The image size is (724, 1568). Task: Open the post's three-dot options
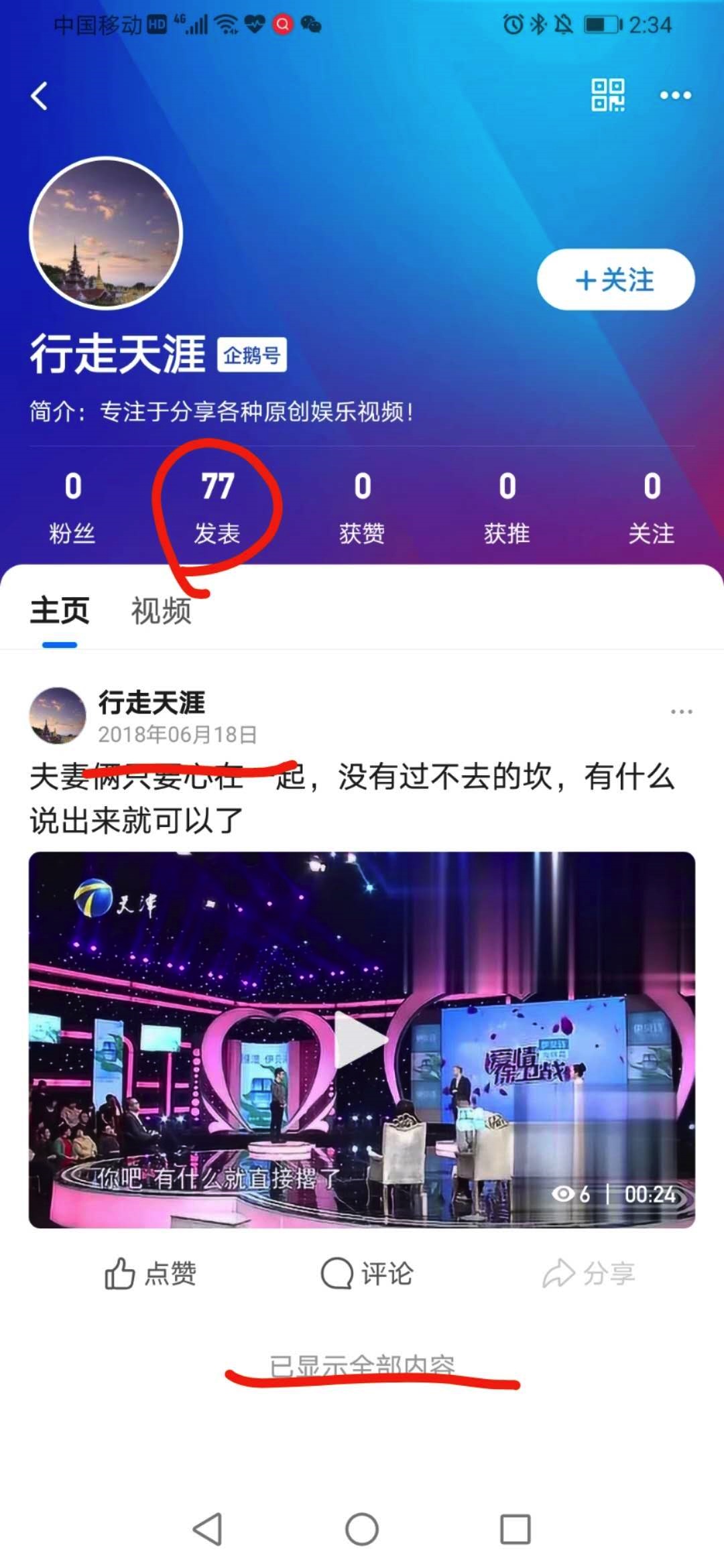point(681,712)
